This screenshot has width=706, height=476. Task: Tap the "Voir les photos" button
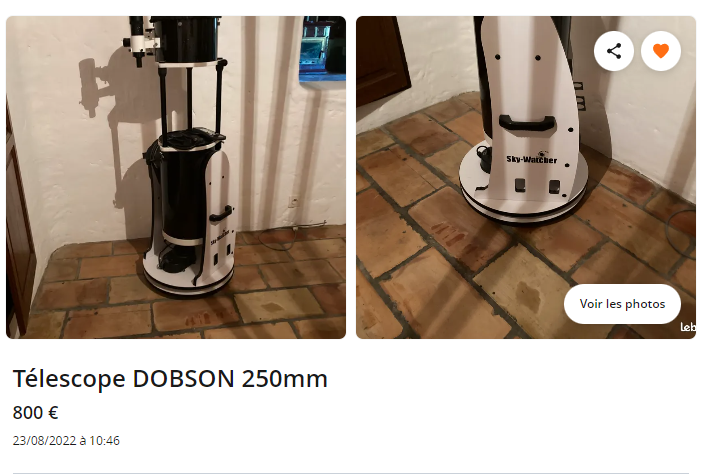click(x=622, y=304)
